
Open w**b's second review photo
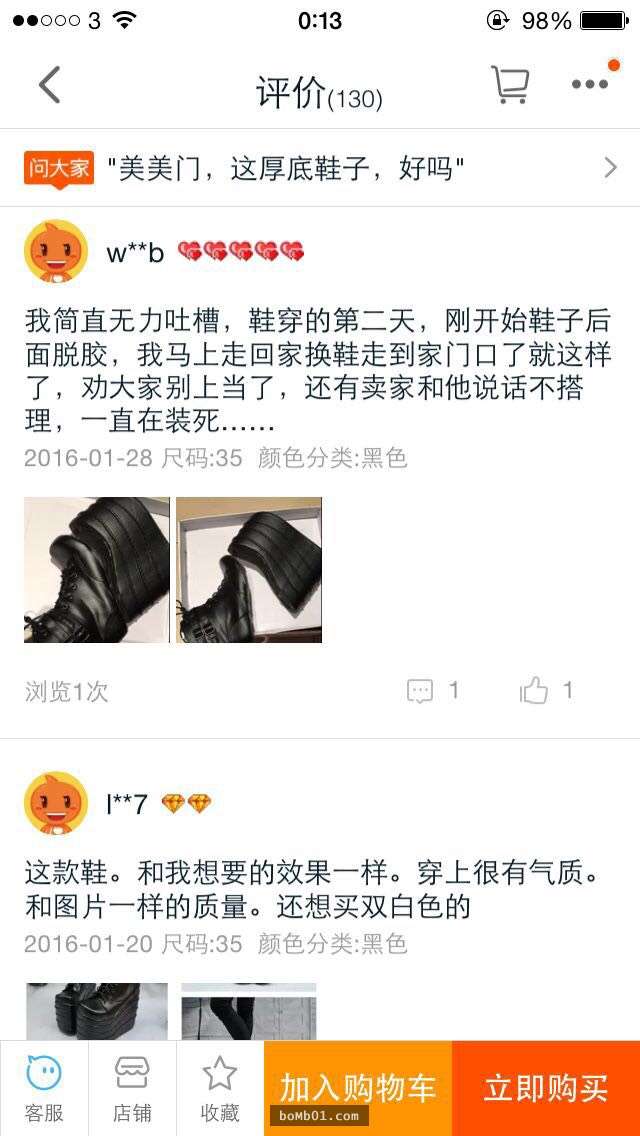click(x=249, y=570)
